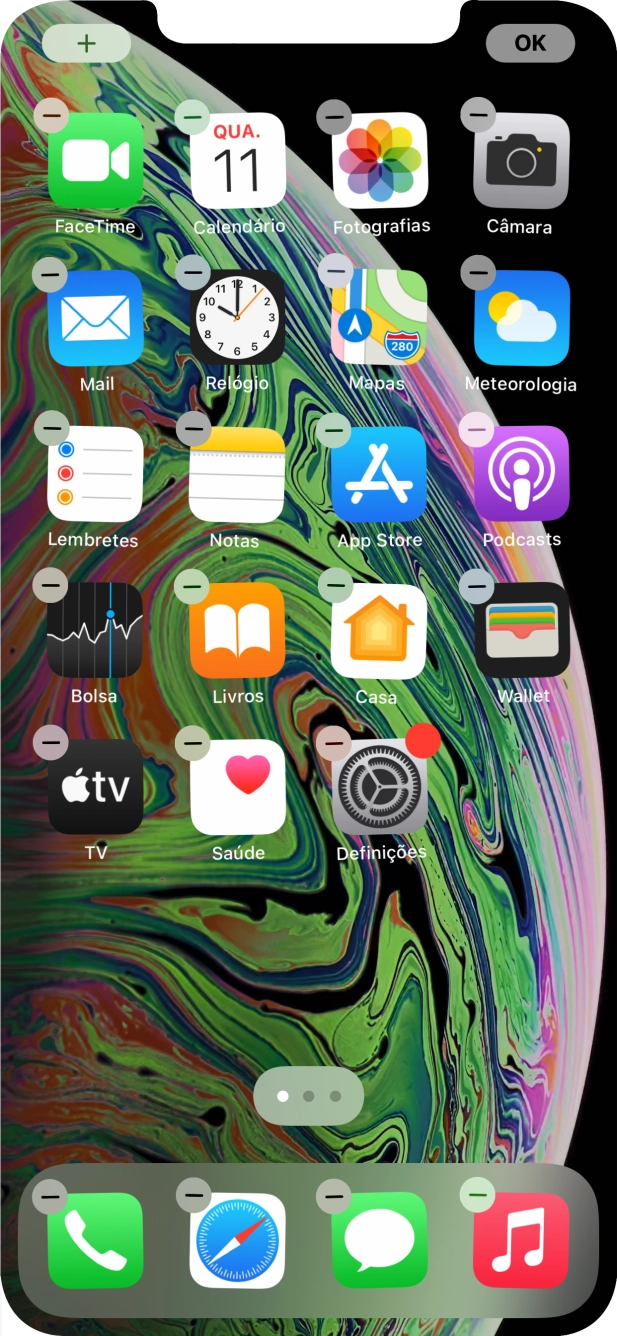
Task: Open Definições settings app
Action: click(x=380, y=787)
